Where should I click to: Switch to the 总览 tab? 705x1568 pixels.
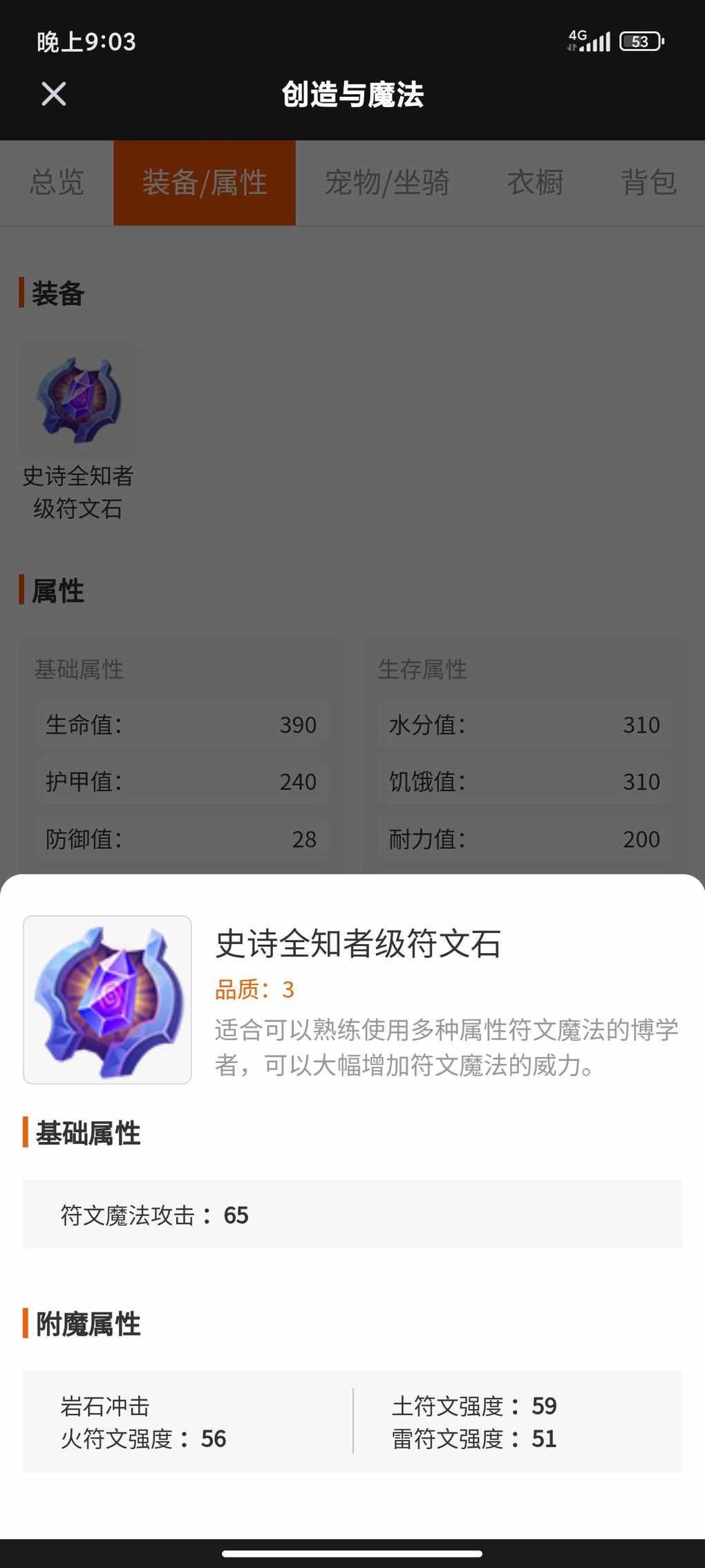click(x=57, y=183)
